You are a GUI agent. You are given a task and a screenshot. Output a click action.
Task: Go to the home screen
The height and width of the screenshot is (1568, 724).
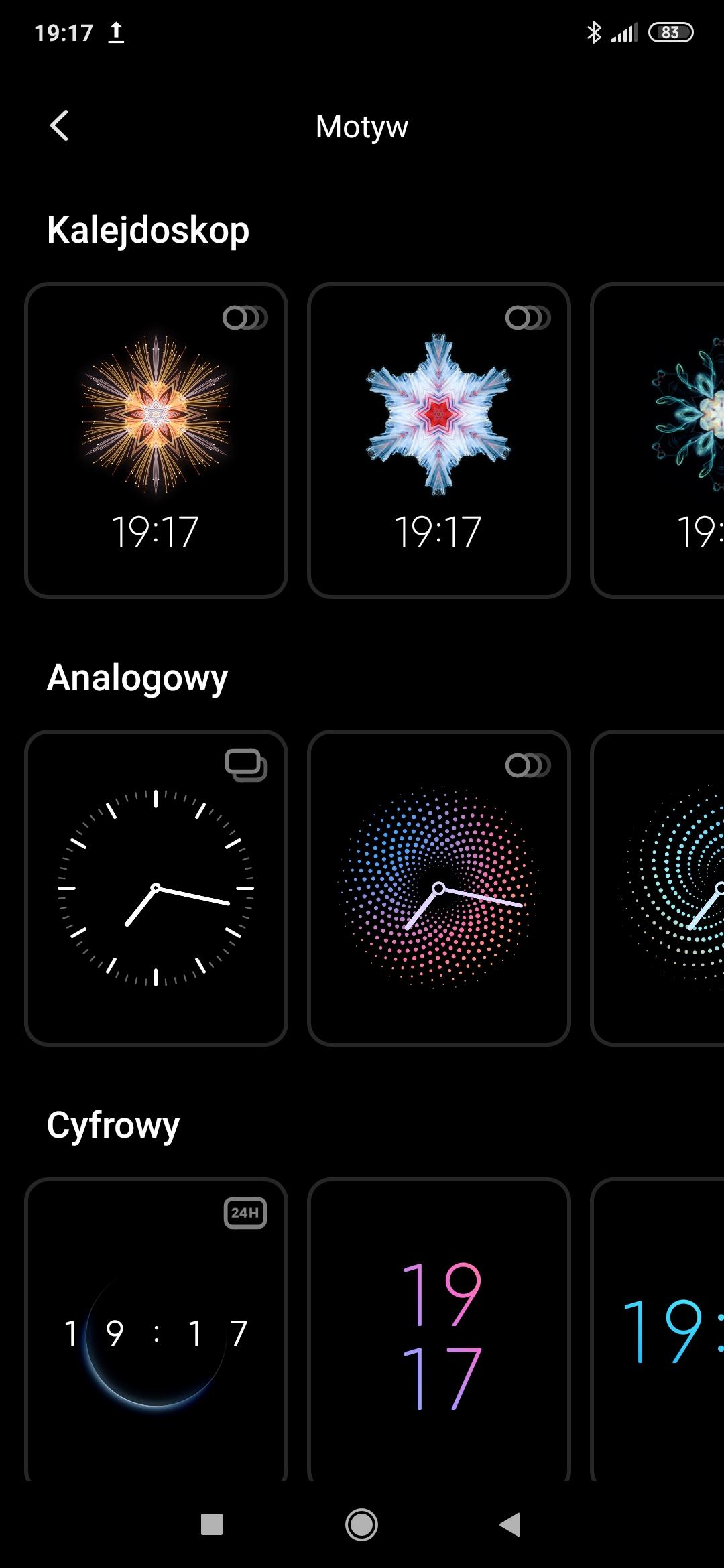[362, 1524]
